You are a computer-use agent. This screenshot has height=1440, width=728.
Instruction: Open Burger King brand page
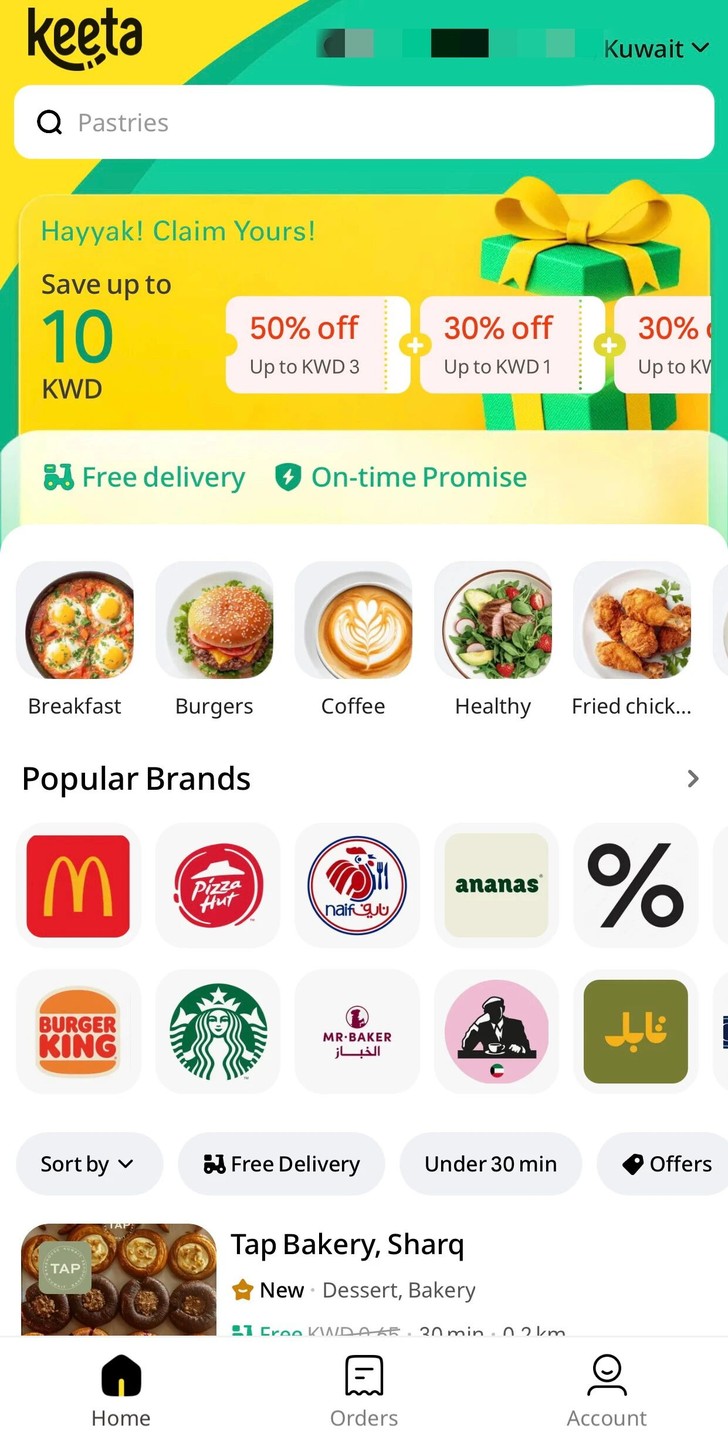pos(78,1031)
